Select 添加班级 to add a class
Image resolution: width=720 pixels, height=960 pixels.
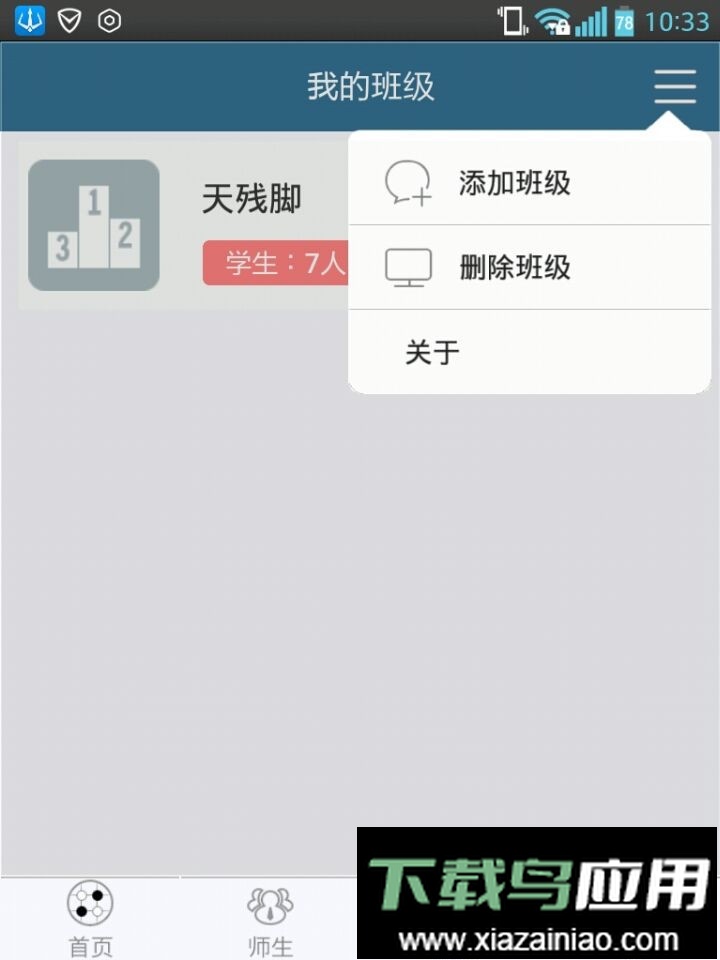[514, 183]
